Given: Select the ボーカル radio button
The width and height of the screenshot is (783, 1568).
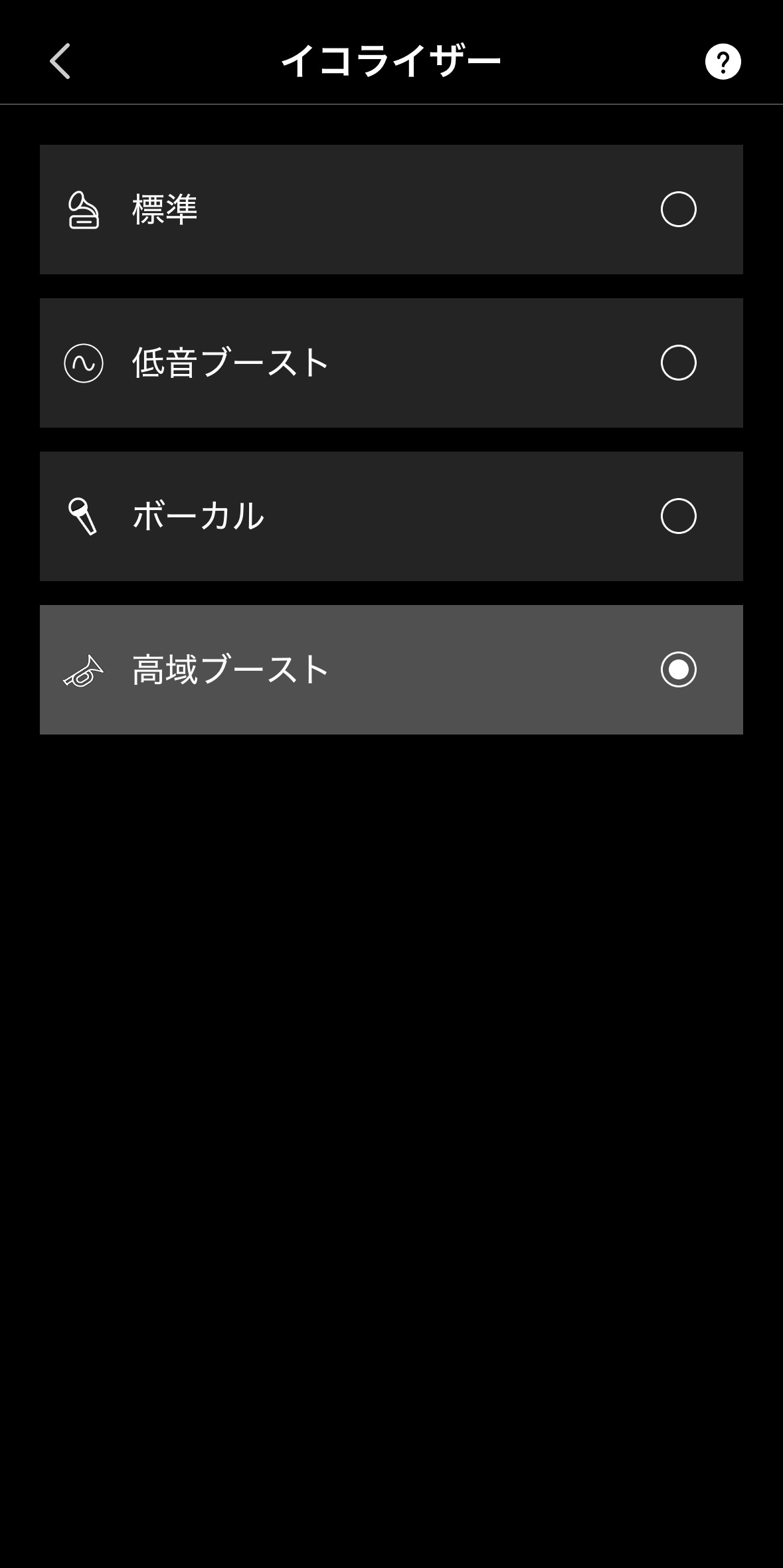Looking at the screenshot, I should pos(679,515).
